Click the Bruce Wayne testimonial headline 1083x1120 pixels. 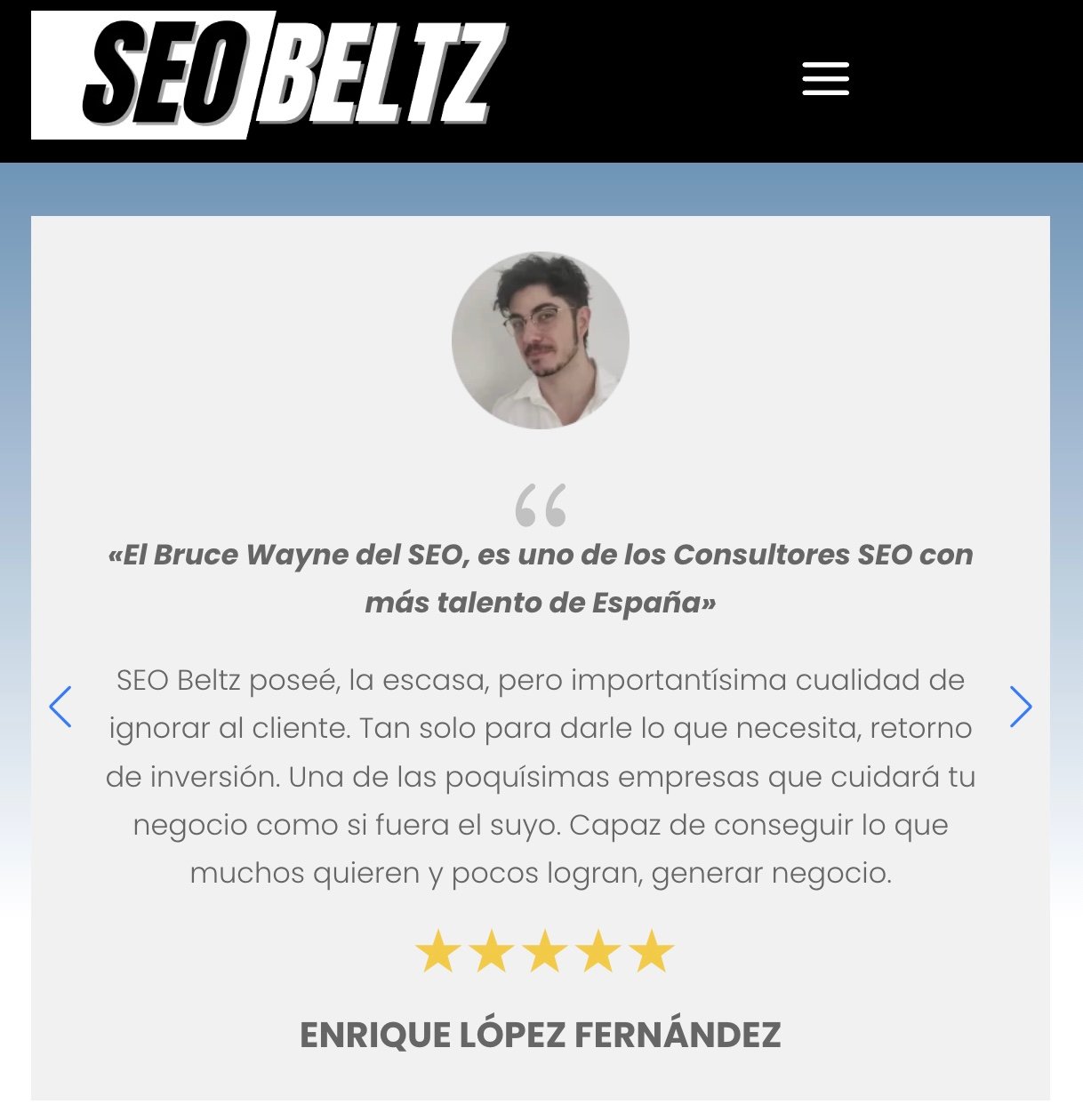541,578
